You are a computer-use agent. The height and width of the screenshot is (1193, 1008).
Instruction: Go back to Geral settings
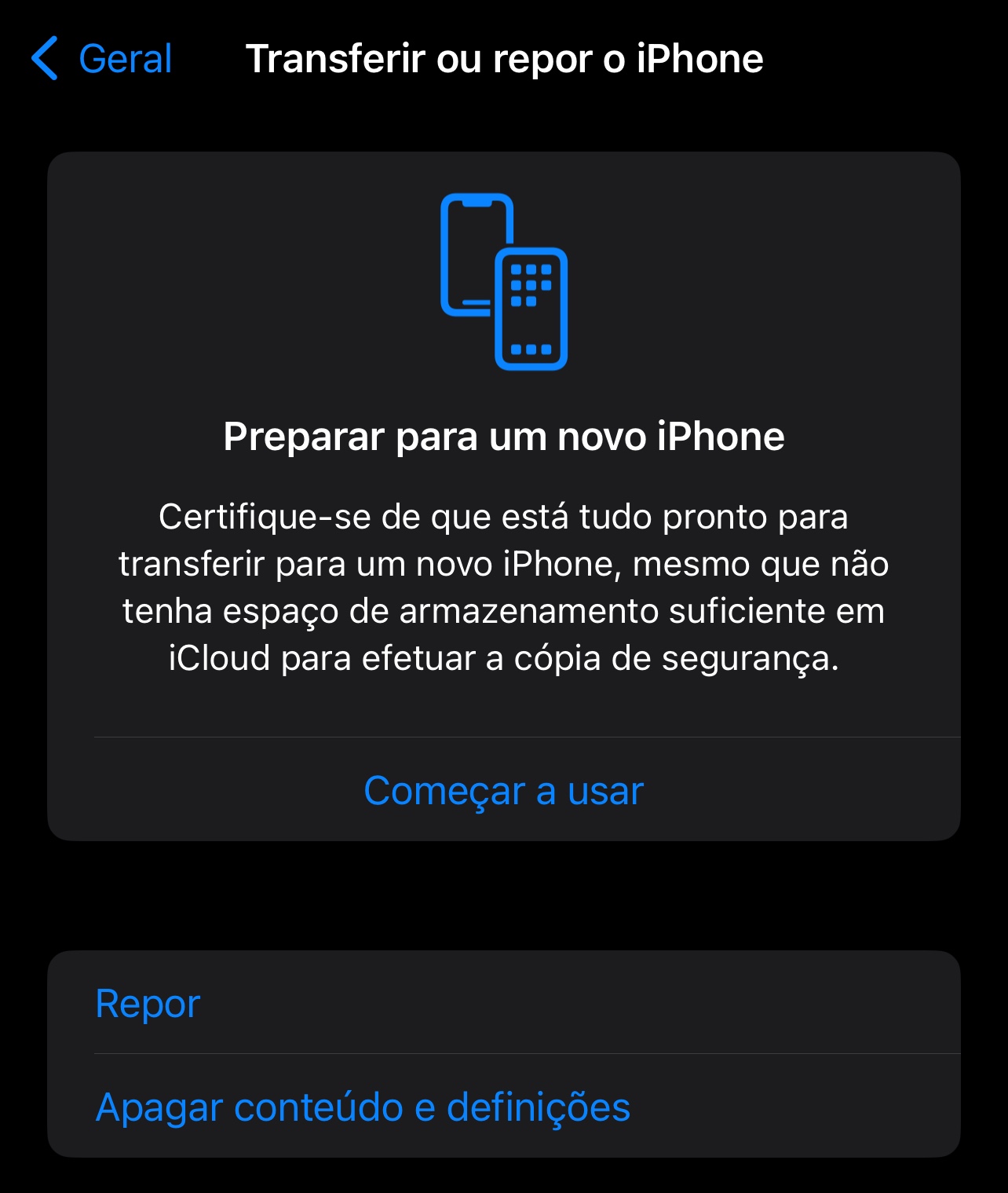[102, 59]
